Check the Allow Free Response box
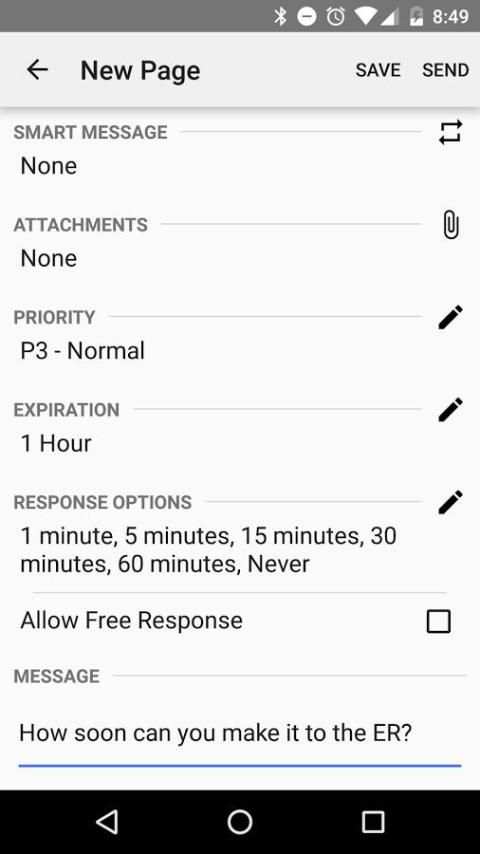The height and width of the screenshot is (854, 480). [439, 621]
